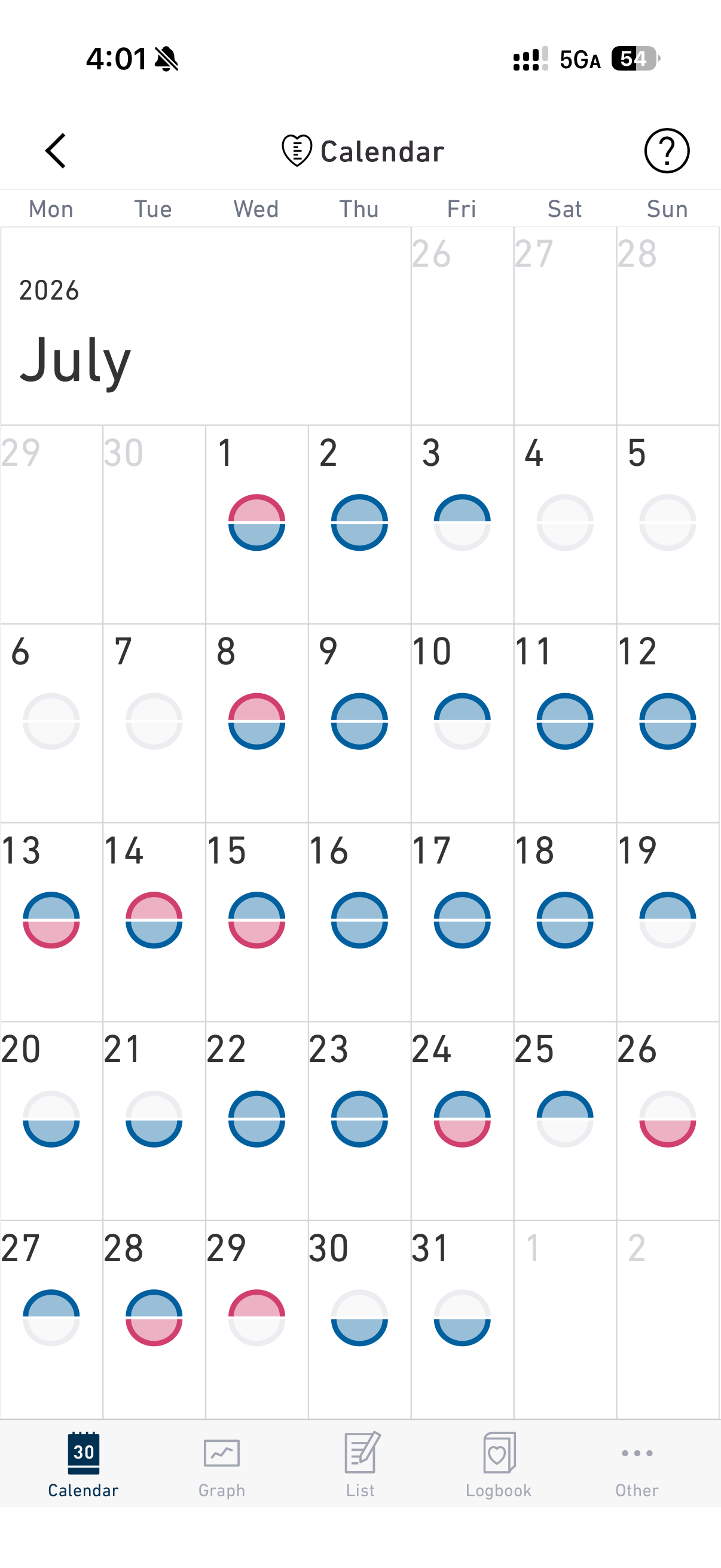This screenshot has width=721, height=1568.
Task: Select July 8 on the calendar
Action: click(x=256, y=723)
